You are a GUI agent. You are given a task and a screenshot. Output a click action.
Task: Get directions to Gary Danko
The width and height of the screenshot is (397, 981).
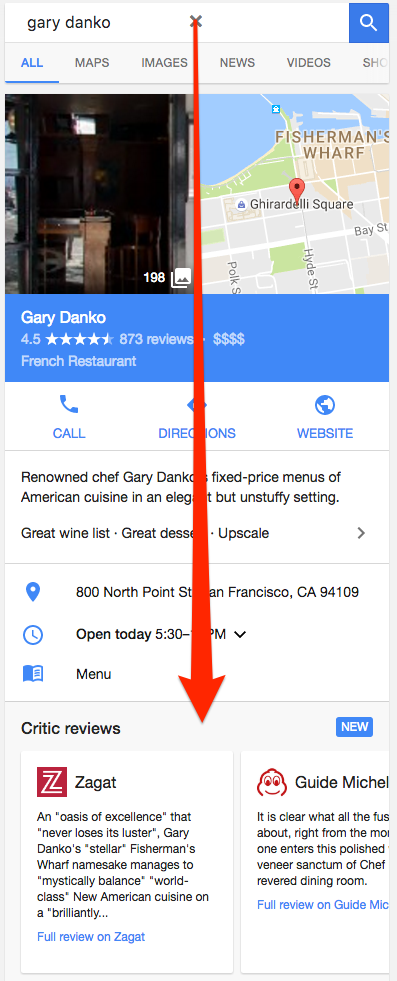(x=197, y=417)
